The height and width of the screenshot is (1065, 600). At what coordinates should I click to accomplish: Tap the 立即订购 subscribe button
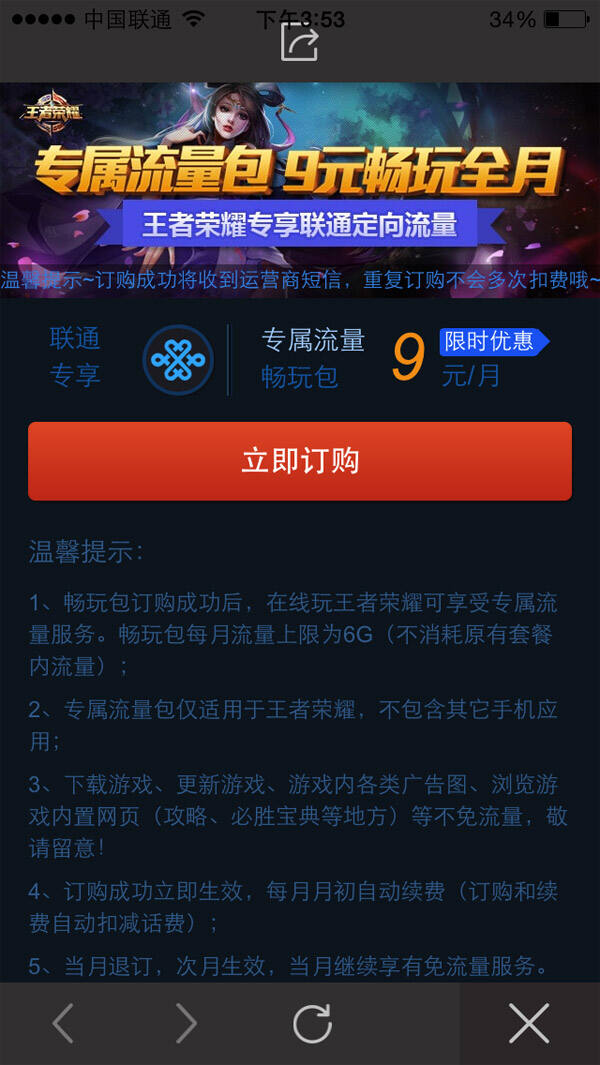point(299,461)
